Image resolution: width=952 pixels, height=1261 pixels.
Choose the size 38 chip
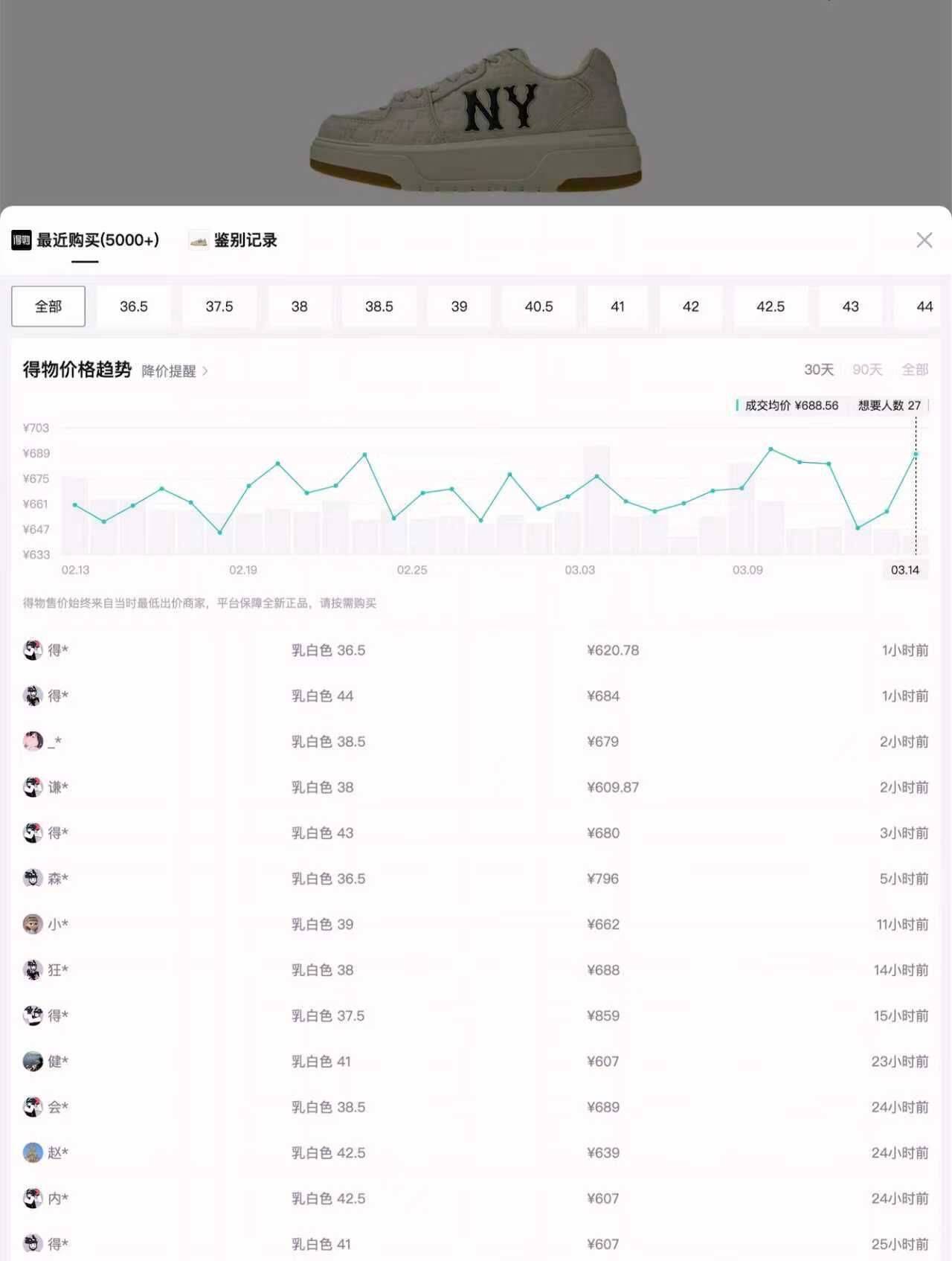[299, 307]
